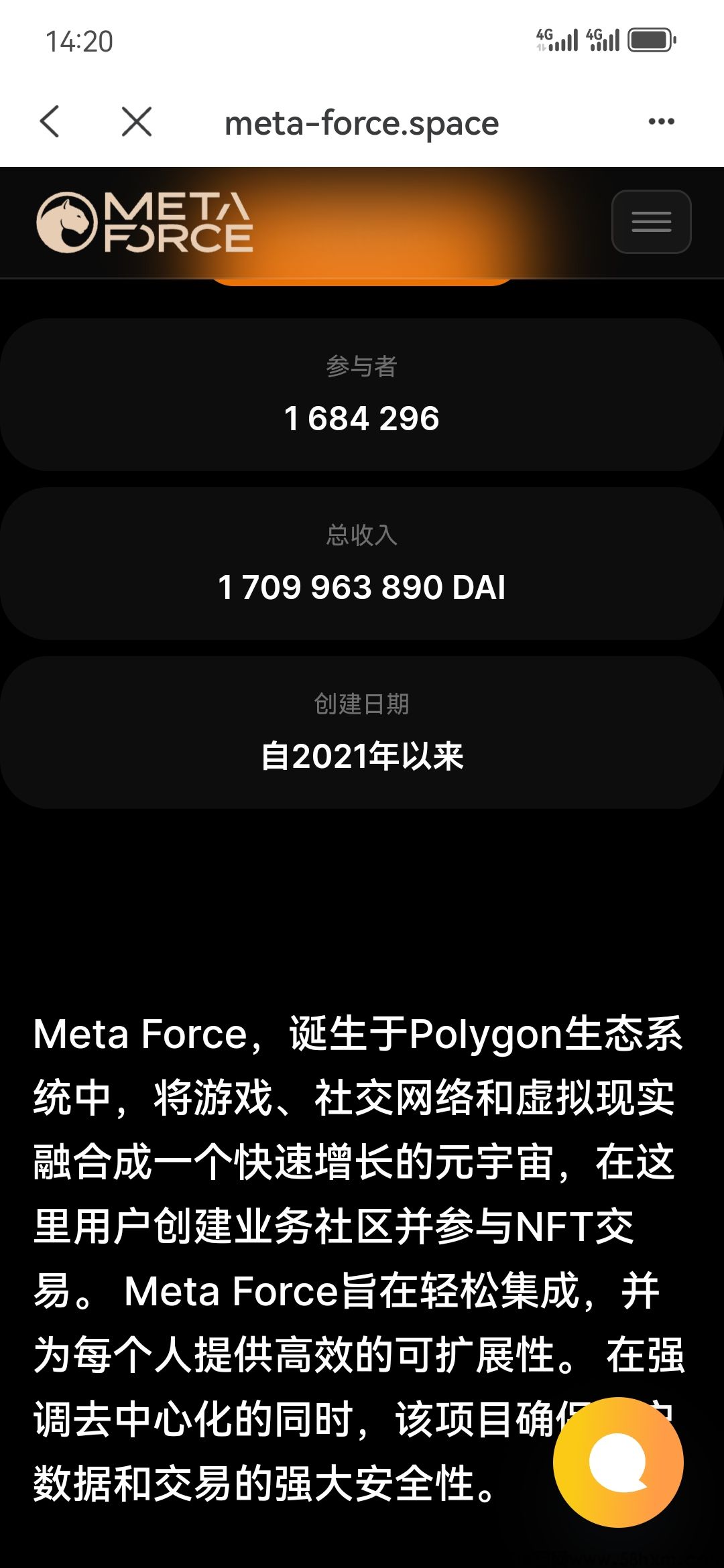724x1568 pixels.
Task: Open the hamburger navigation menu
Action: (x=651, y=222)
